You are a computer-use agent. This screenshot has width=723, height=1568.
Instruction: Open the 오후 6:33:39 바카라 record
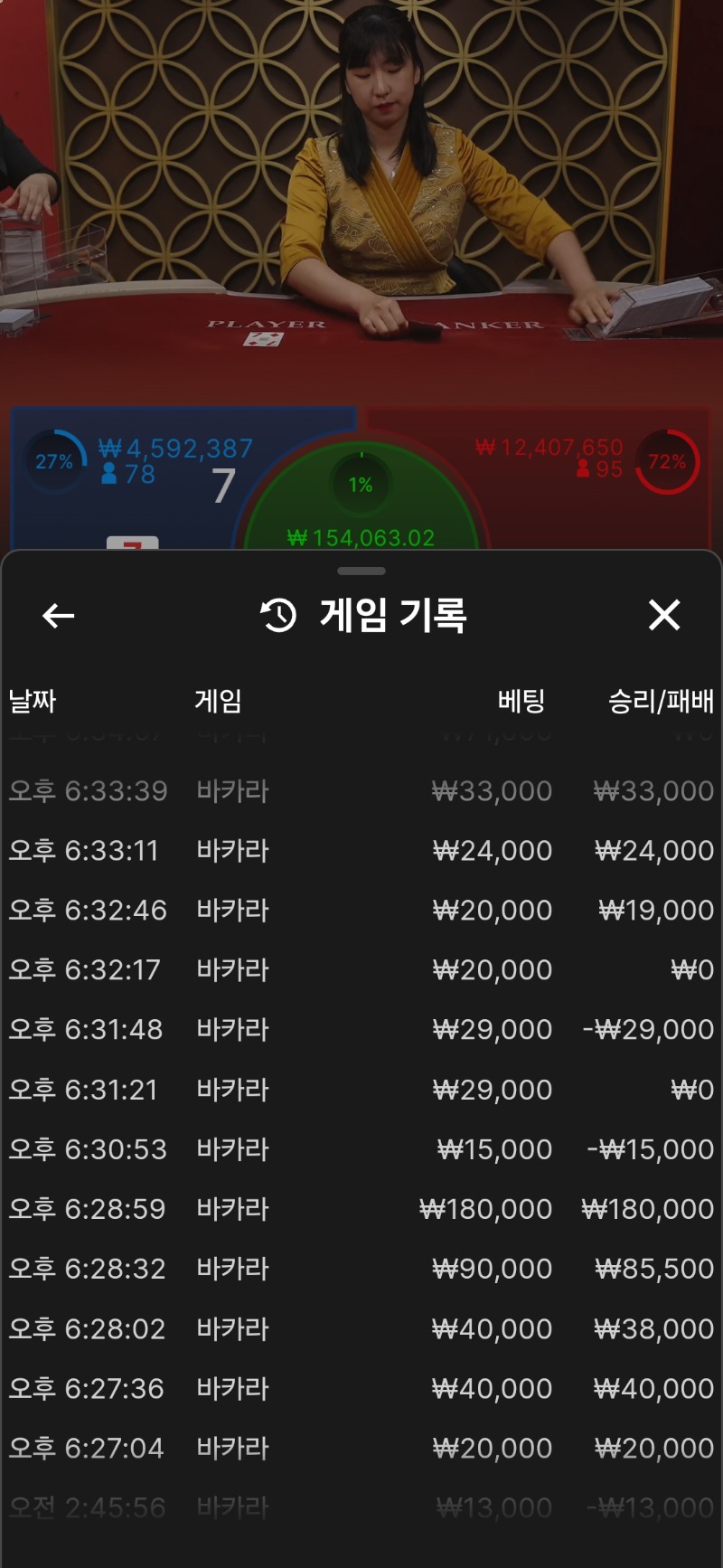(361, 791)
